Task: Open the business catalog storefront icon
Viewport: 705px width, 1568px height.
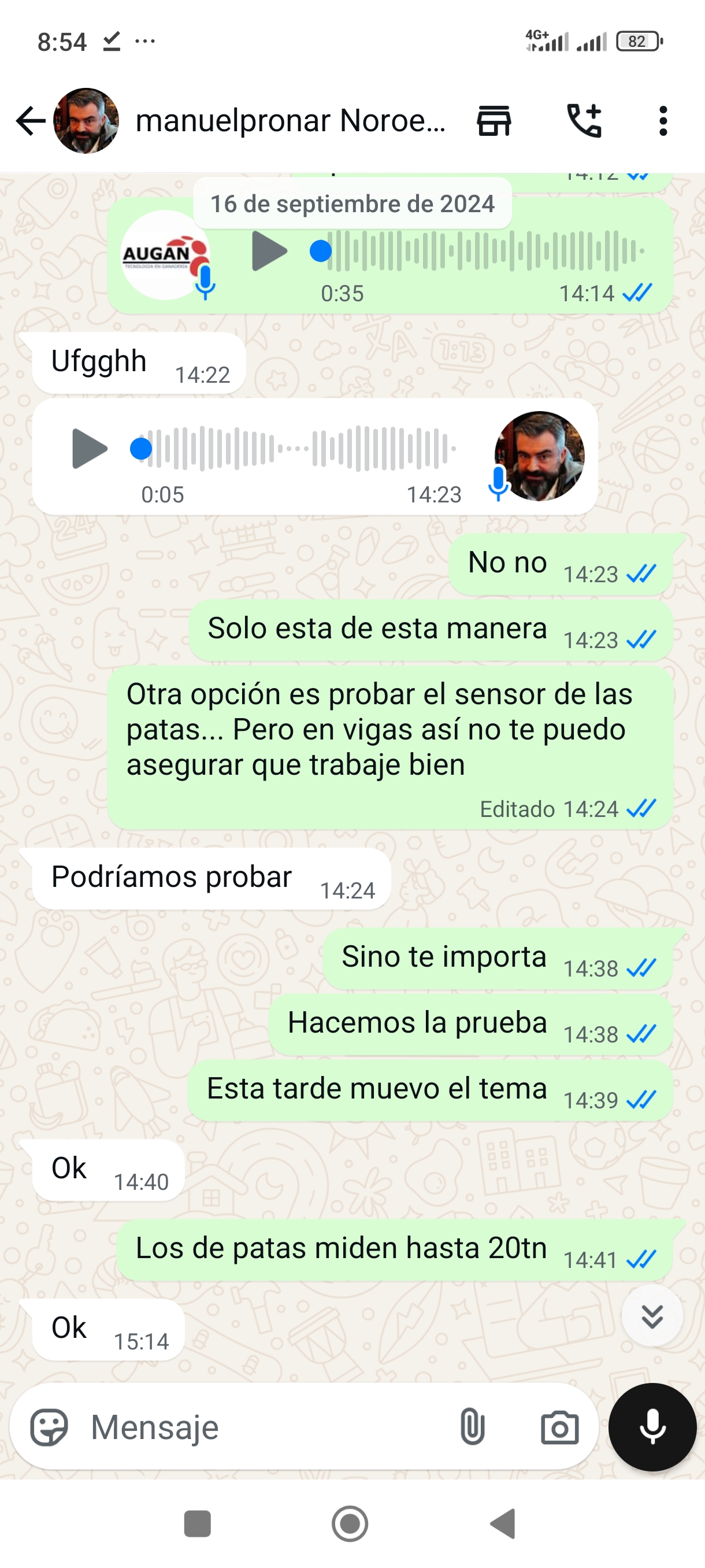Action: click(x=493, y=120)
